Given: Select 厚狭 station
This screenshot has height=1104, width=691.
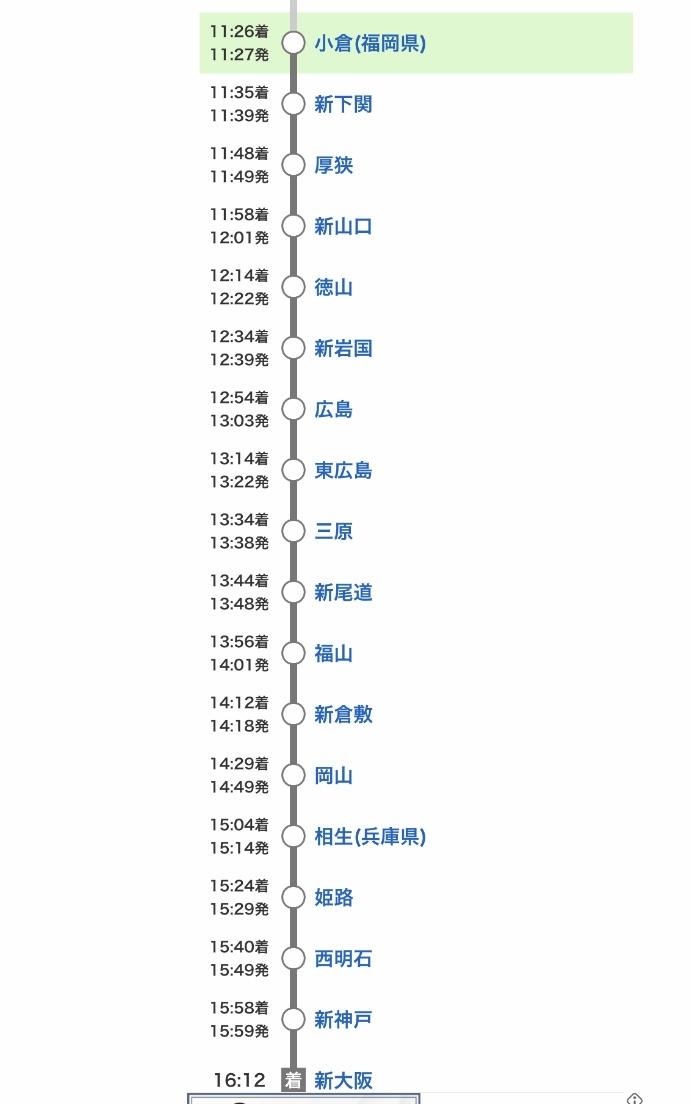Looking at the screenshot, I should [333, 165].
